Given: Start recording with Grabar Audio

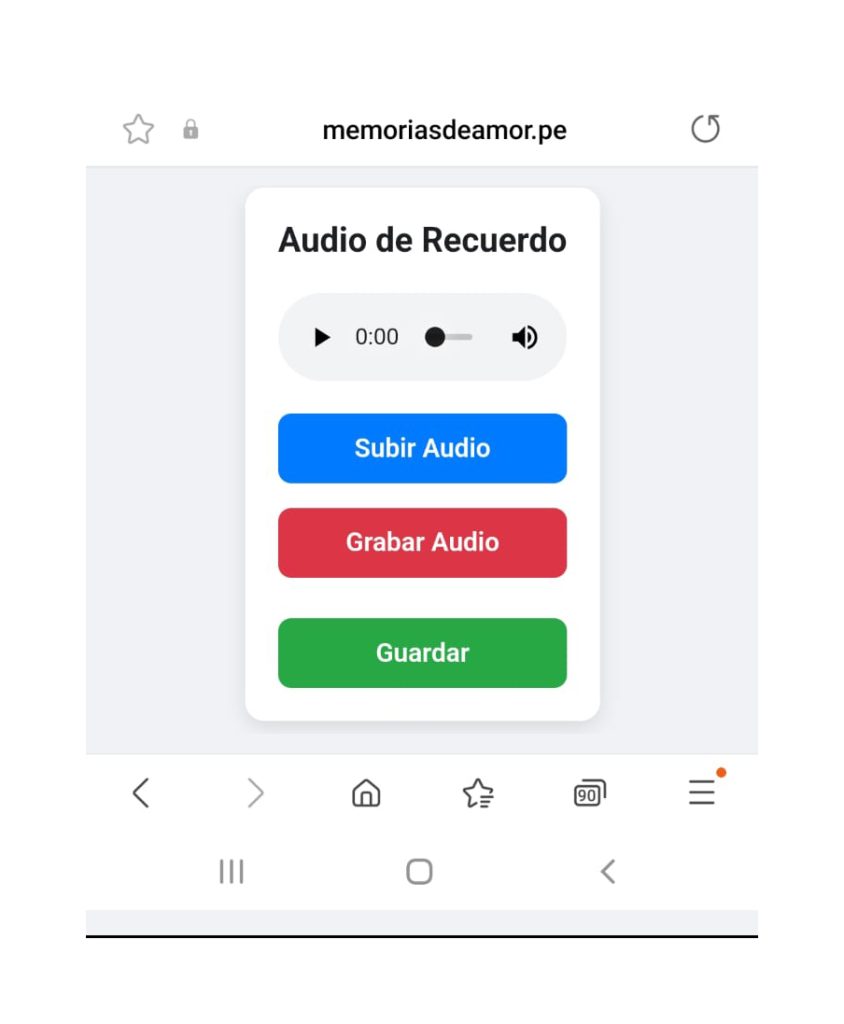Looking at the screenshot, I should pos(422,542).
